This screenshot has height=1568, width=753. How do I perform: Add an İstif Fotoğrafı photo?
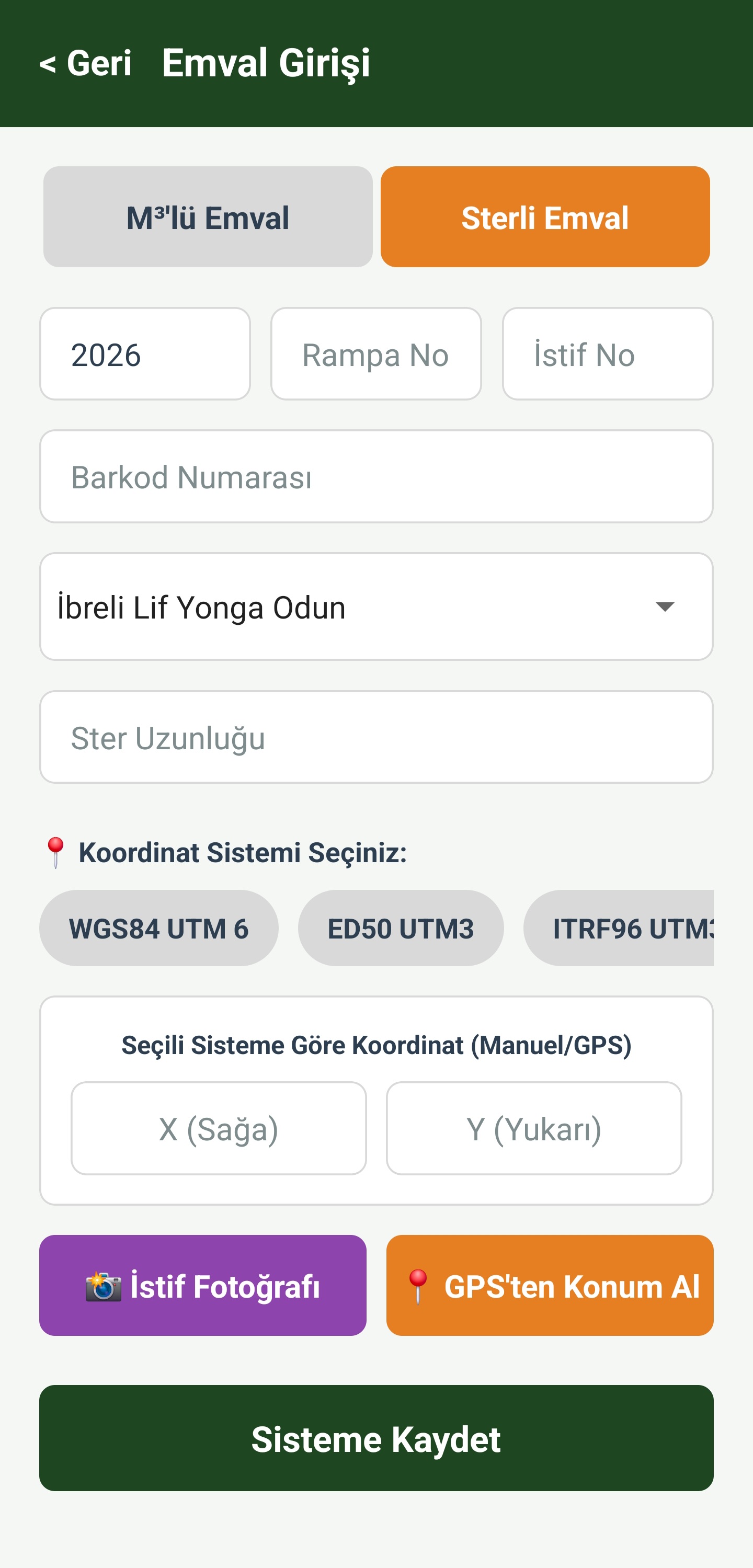pyautogui.click(x=203, y=1285)
